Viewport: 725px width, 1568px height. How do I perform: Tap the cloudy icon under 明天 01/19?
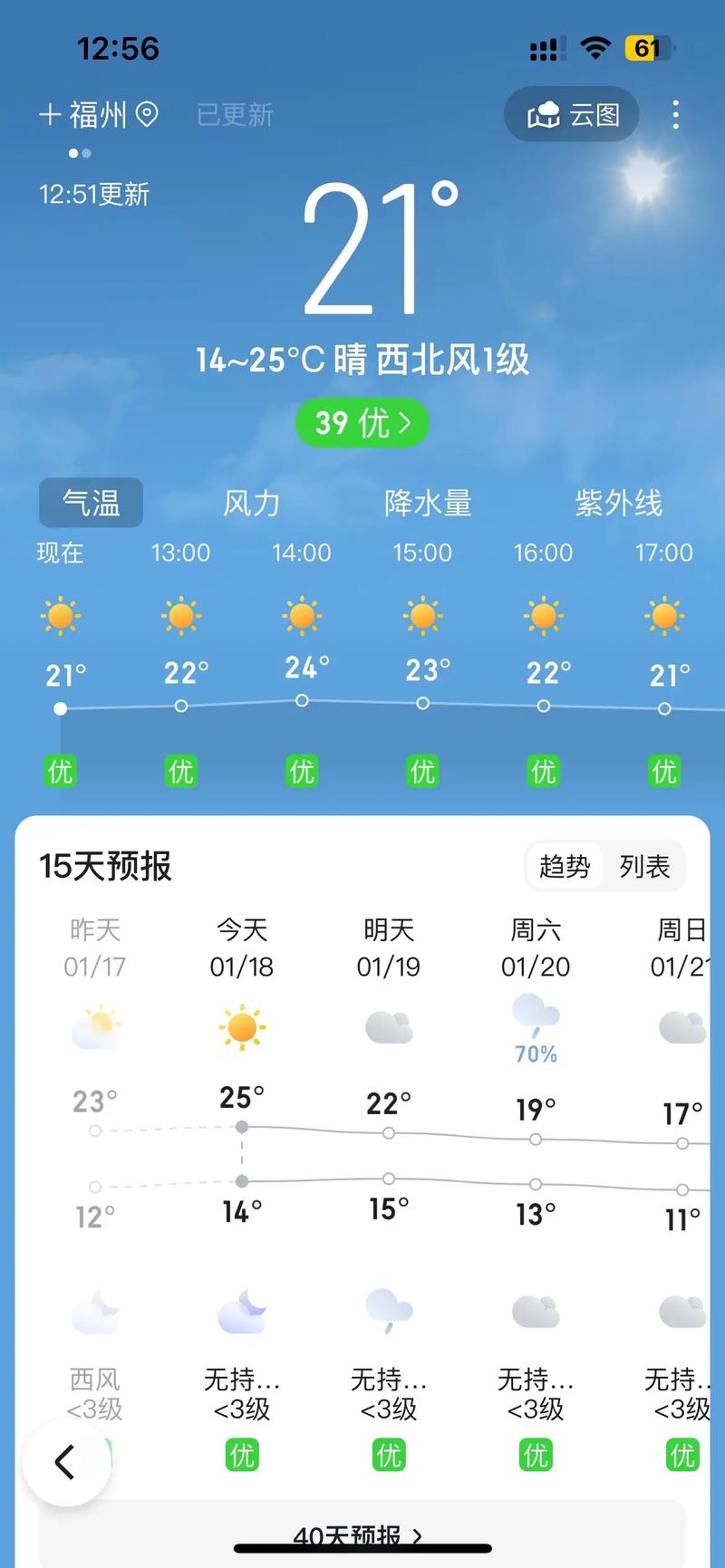tap(388, 1026)
